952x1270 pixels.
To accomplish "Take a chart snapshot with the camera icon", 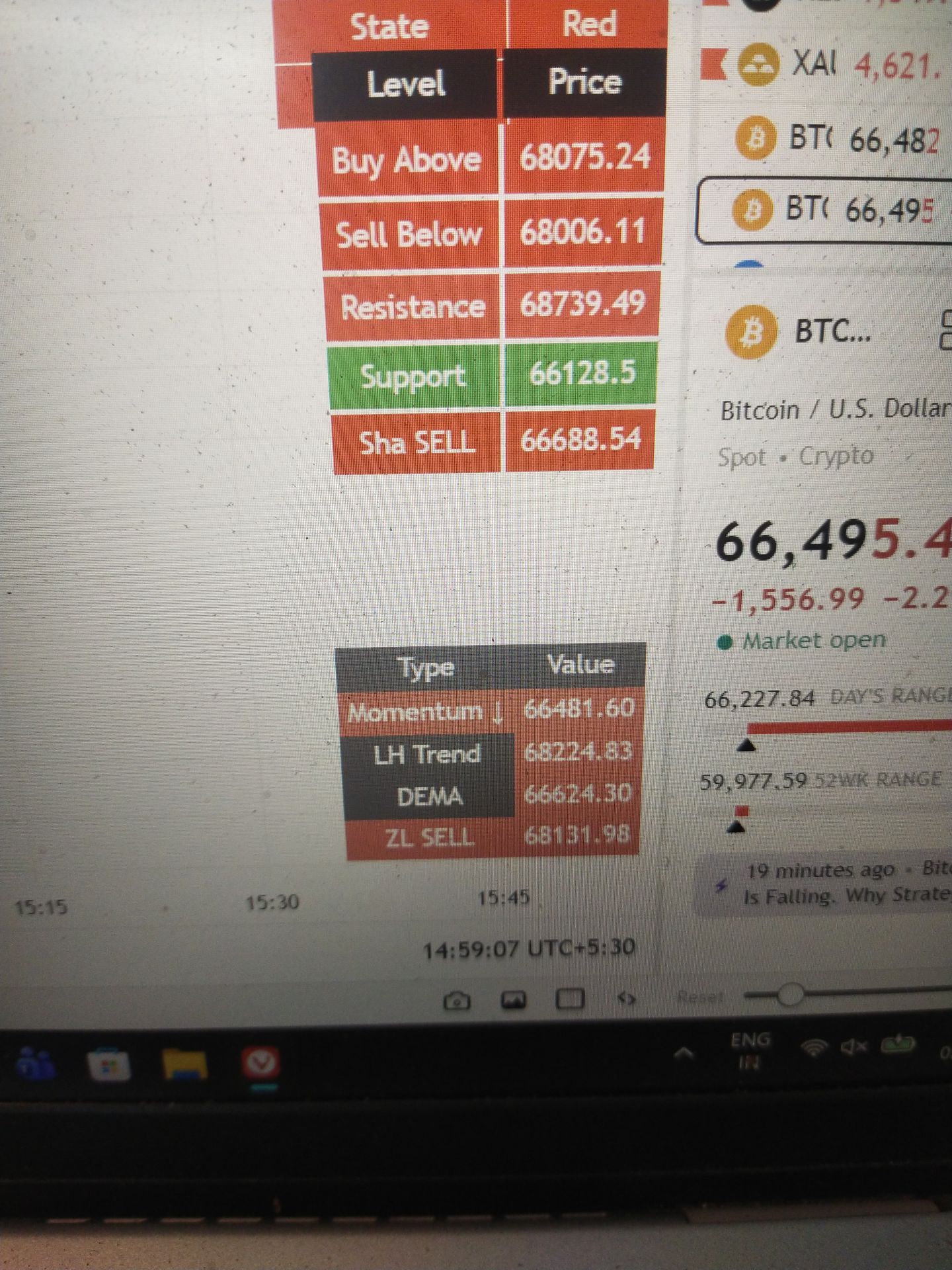I will click(x=456, y=1001).
